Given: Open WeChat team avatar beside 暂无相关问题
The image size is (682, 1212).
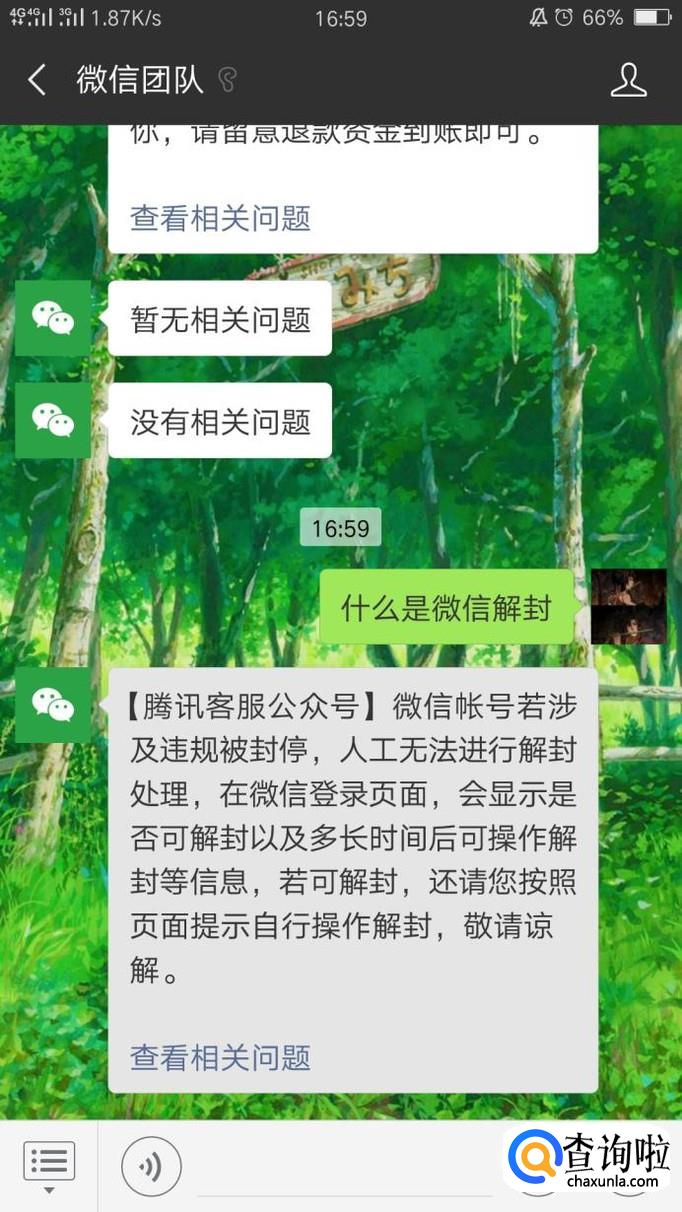Looking at the screenshot, I should 53,318.
